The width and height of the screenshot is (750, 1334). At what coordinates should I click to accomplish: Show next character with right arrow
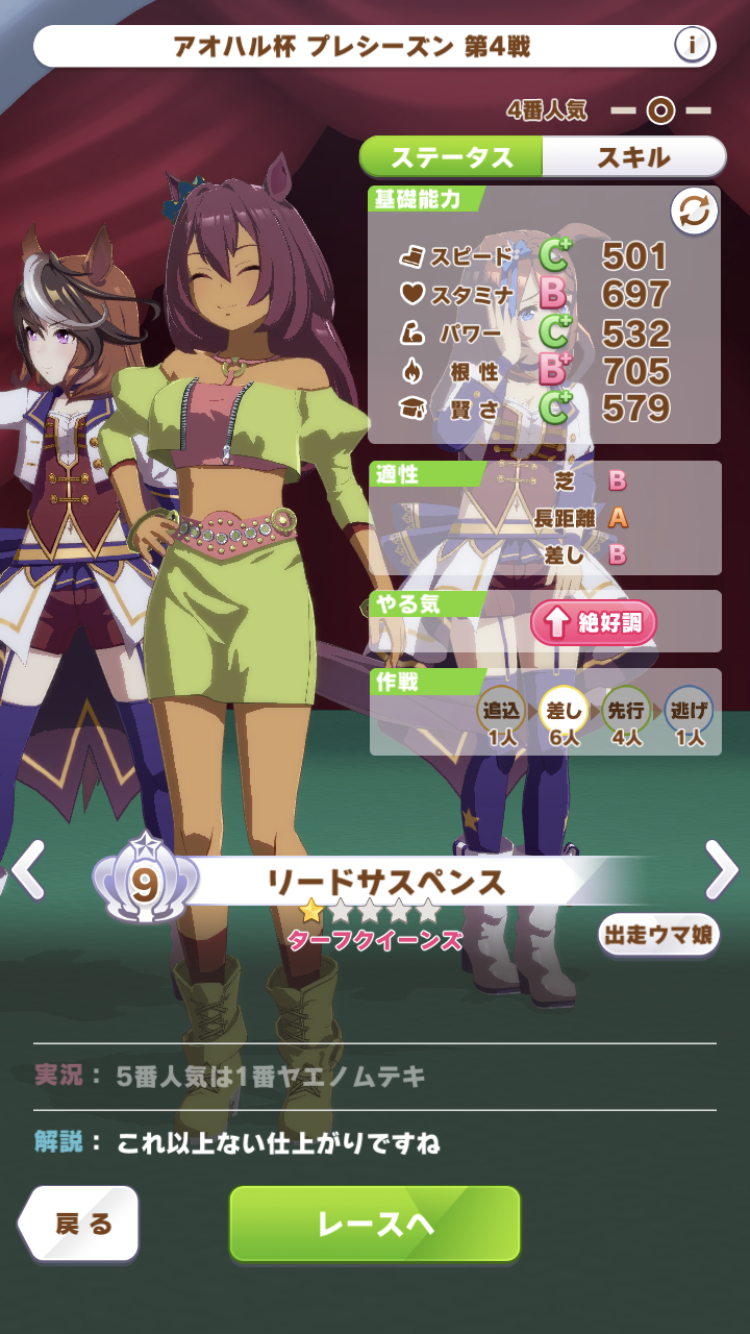click(x=722, y=870)
